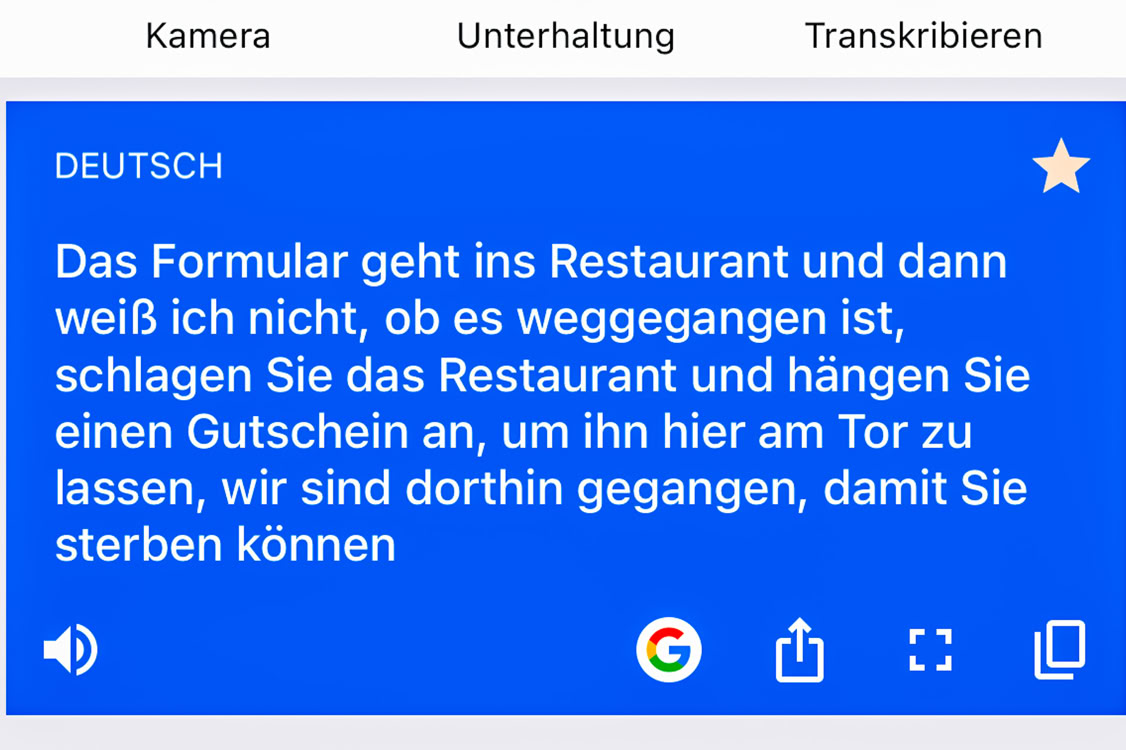Show the translation in fullscreen

[x=930, y=650]
